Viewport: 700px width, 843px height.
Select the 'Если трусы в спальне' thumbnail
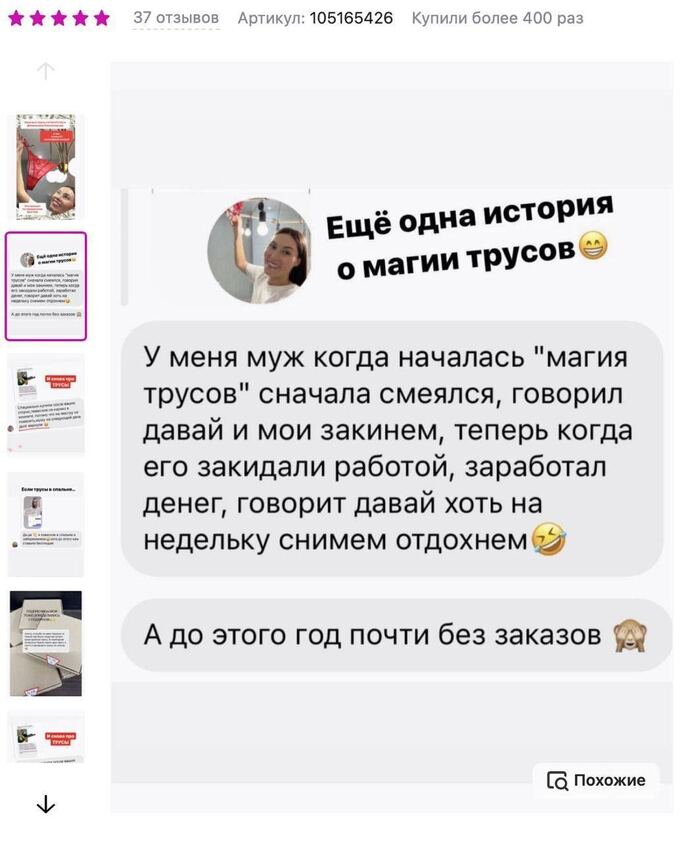click(46, 525)
